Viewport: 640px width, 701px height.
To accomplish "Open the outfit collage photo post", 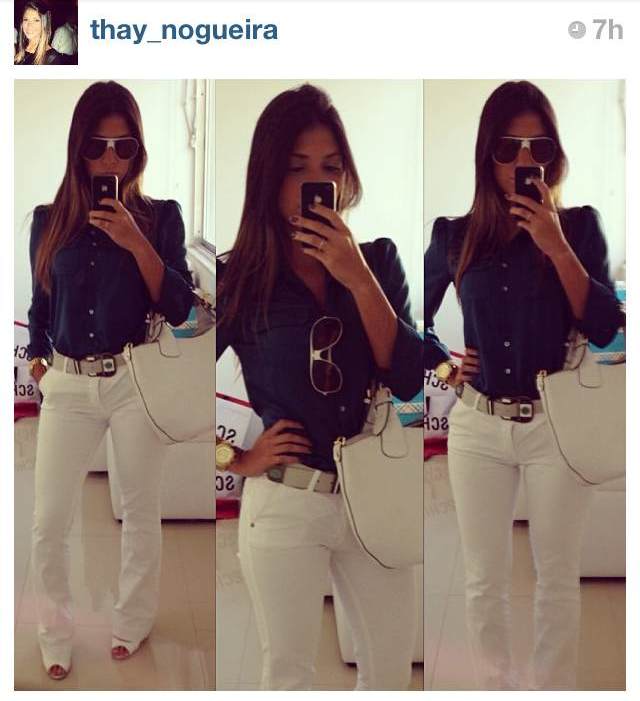I will pos(320,385).
